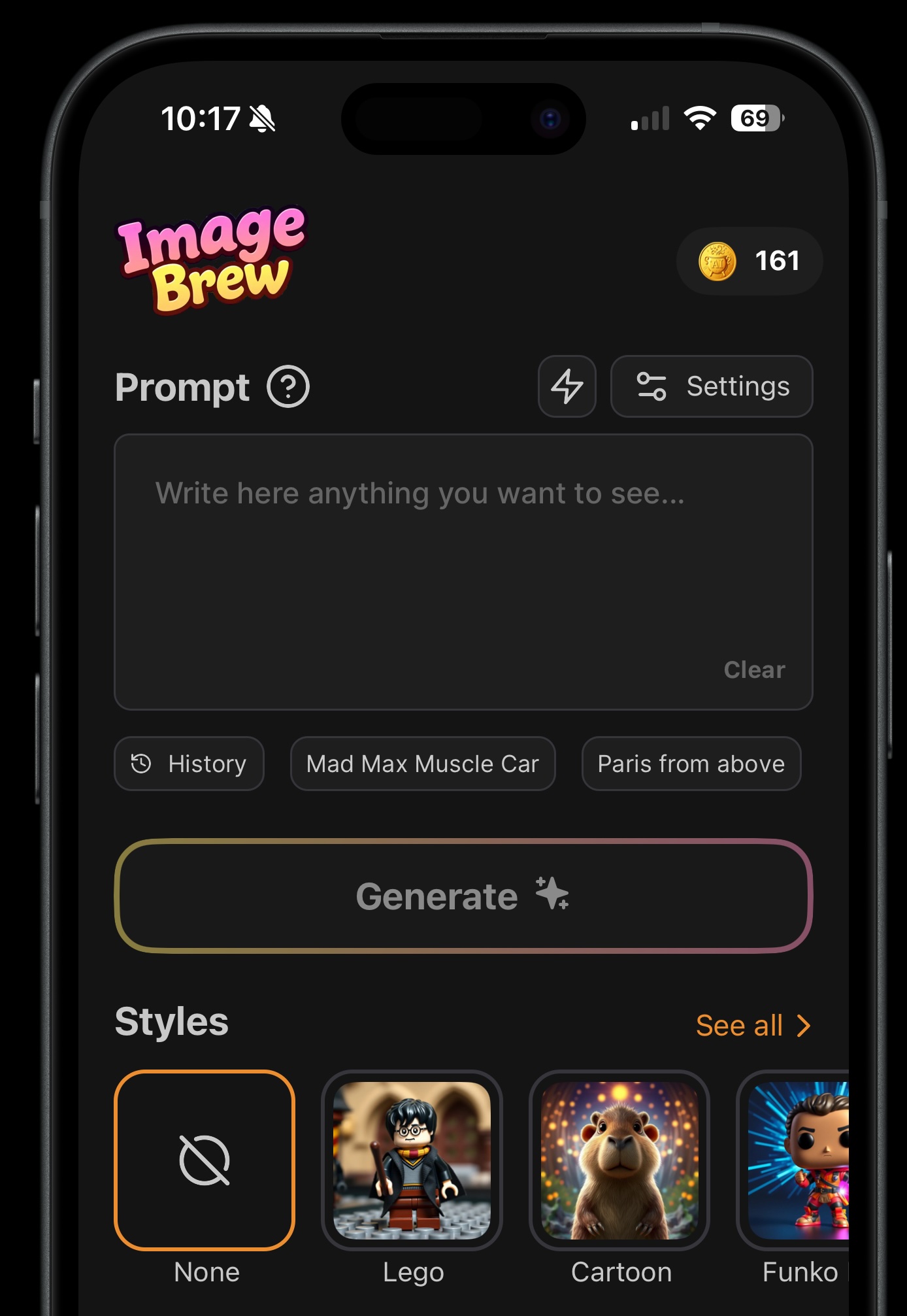The image size is (907, 1316).
Task: Pick the Cartoon style
Action: (619, 1160)
